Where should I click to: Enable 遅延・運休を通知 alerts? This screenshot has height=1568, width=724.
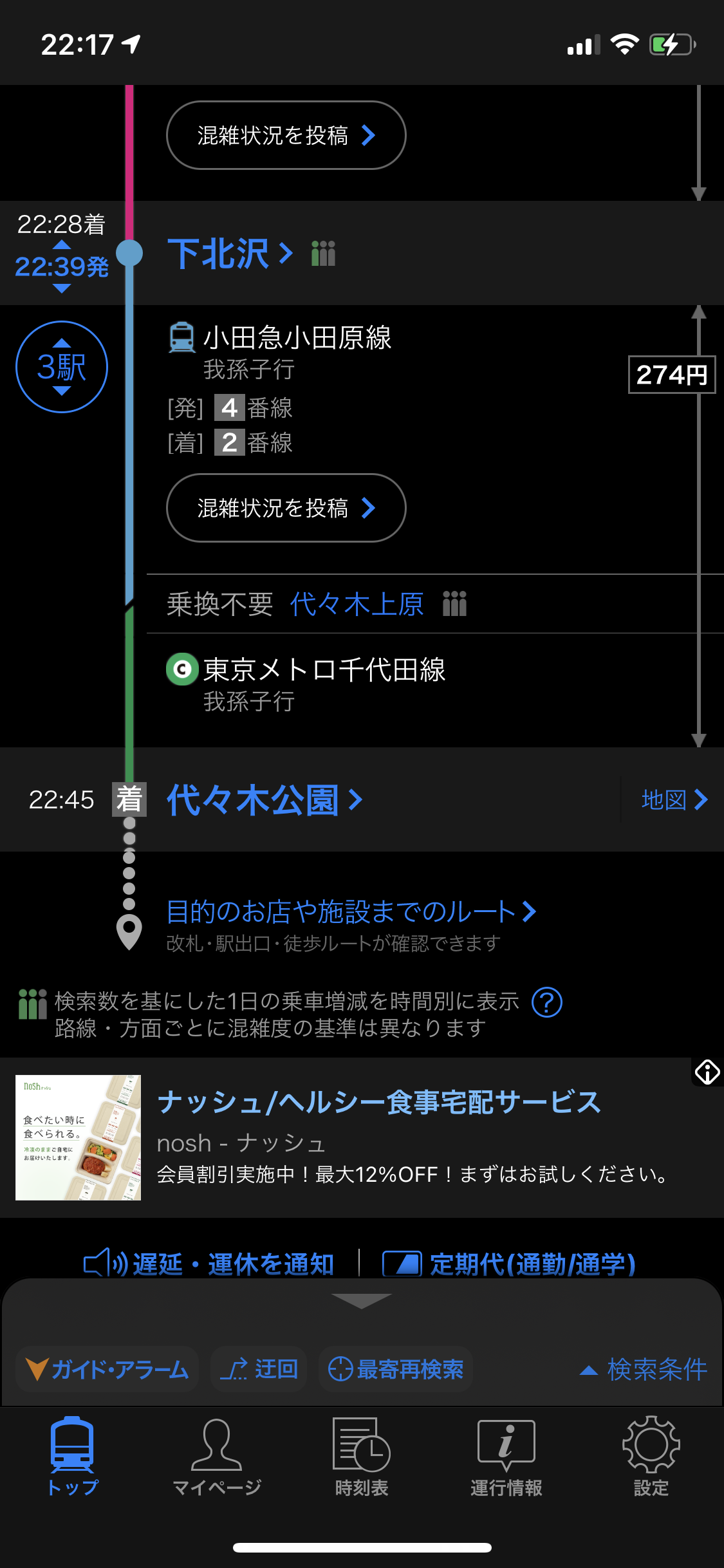pyautogui.click(x=210, y=1264)
